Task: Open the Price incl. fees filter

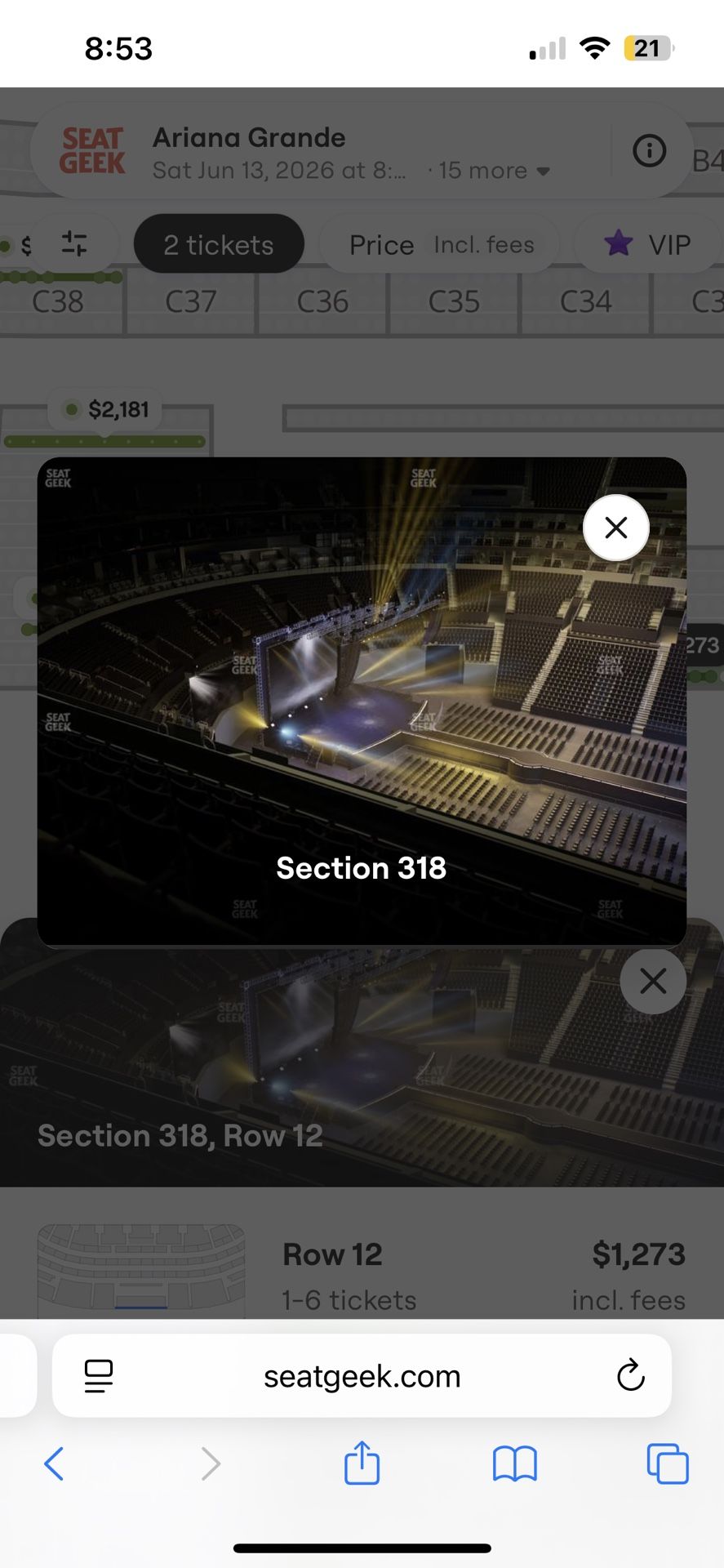Action: tap(441, 244)
